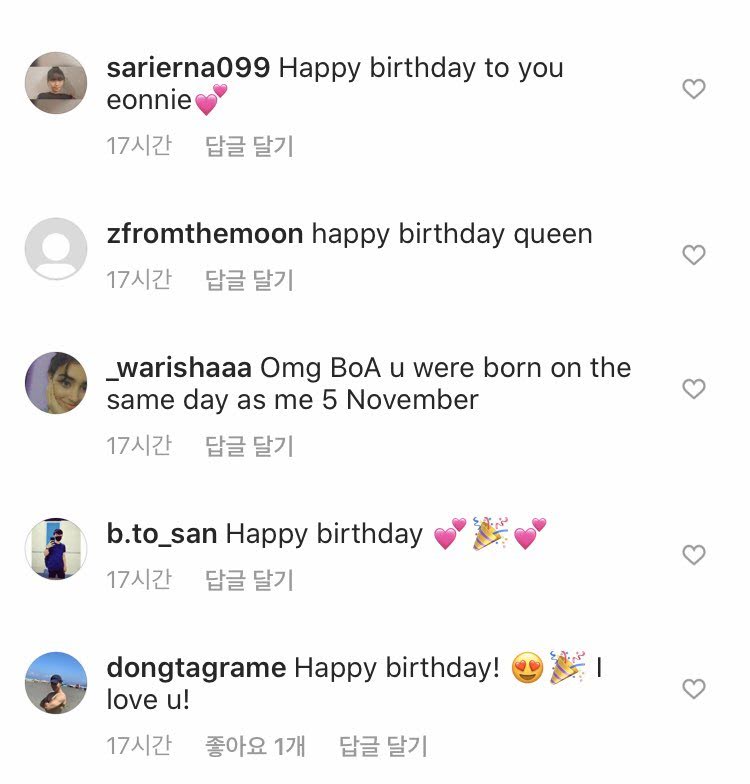This screenshot has height=784, width=750.
Task: Open the username link _warishaaa
Action: click(179, 368)
